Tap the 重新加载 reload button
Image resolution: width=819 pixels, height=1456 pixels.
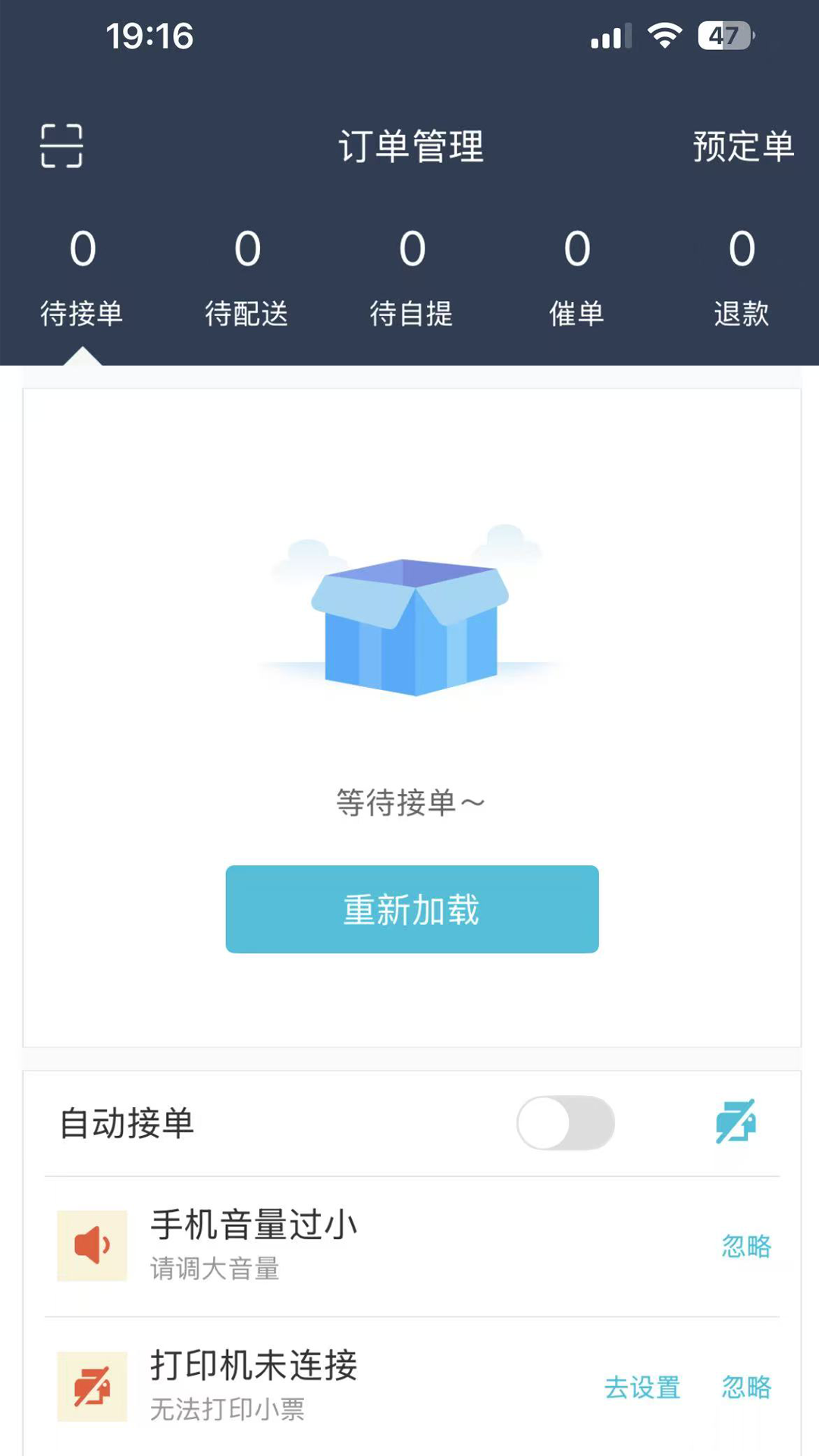412,909
